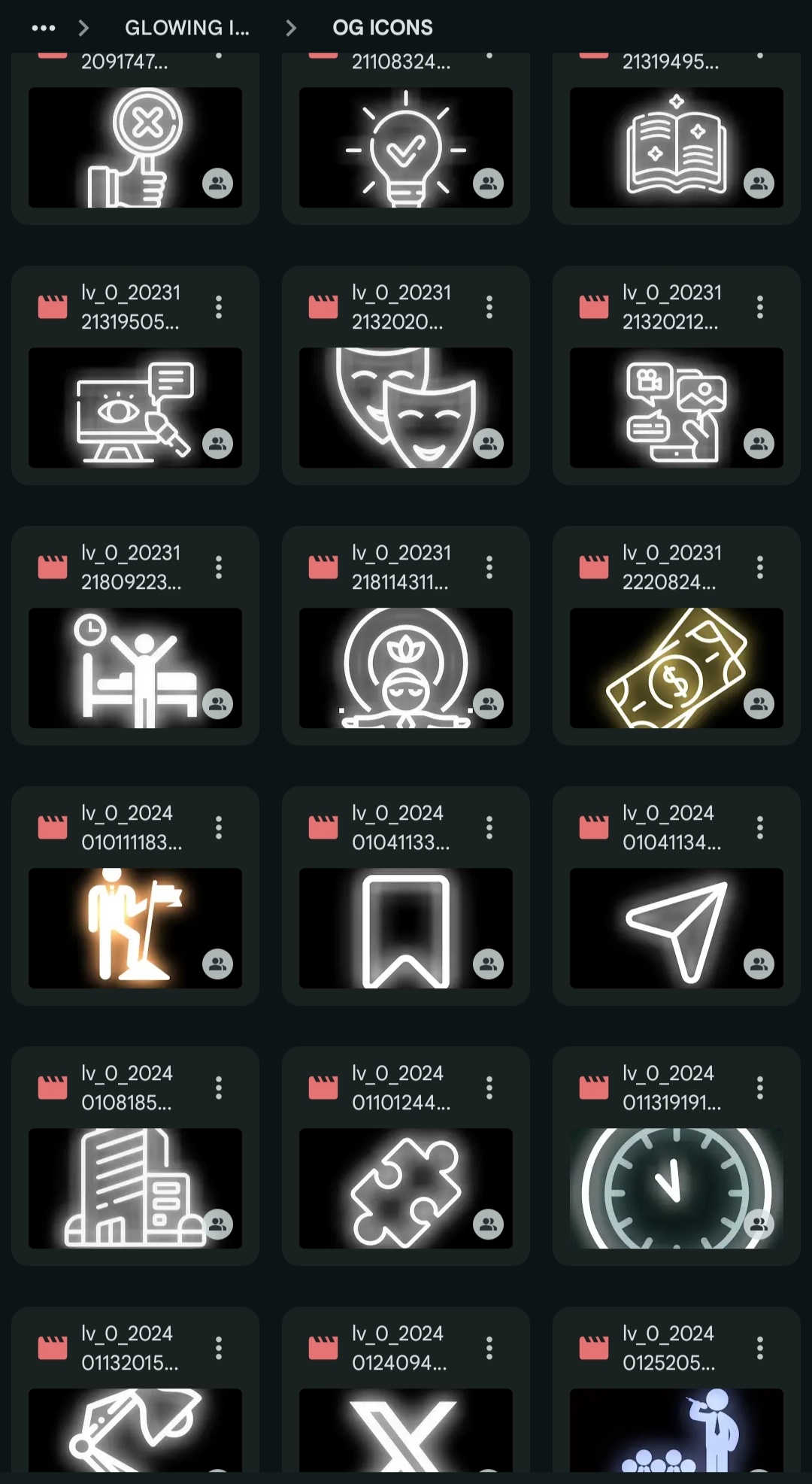Open the open book video

pos(676,147)
